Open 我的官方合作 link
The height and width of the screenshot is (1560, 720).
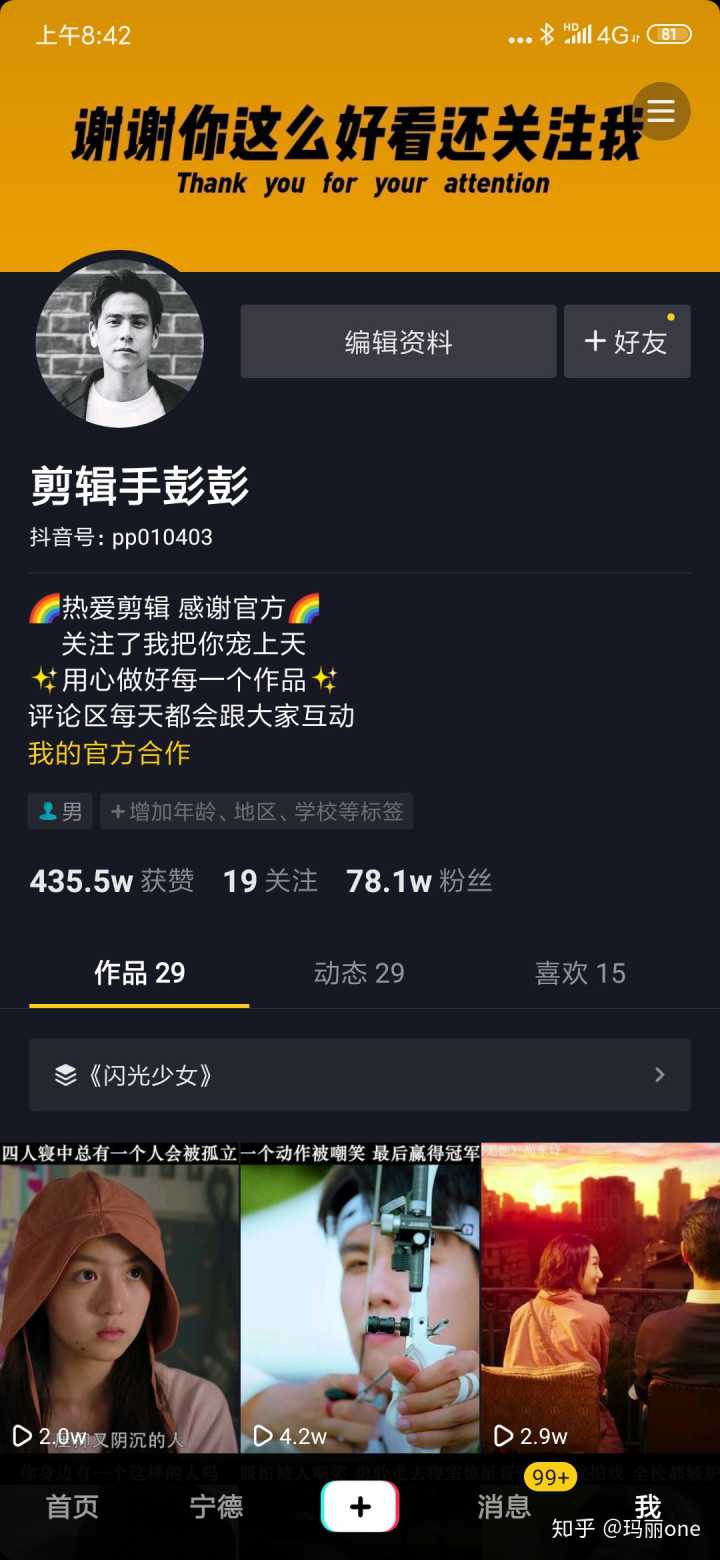pos(109,753)
